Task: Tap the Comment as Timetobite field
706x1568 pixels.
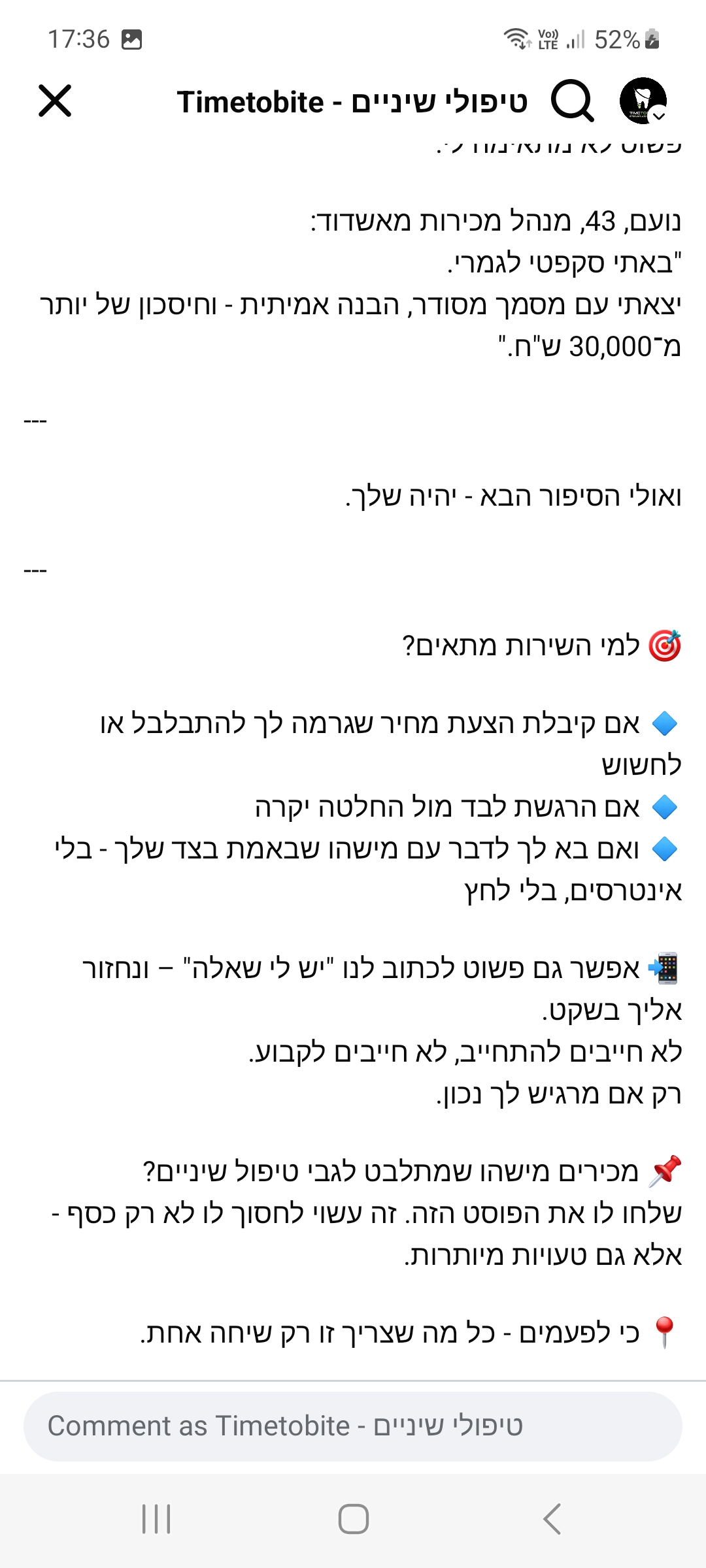Action: click(353, 1426)
